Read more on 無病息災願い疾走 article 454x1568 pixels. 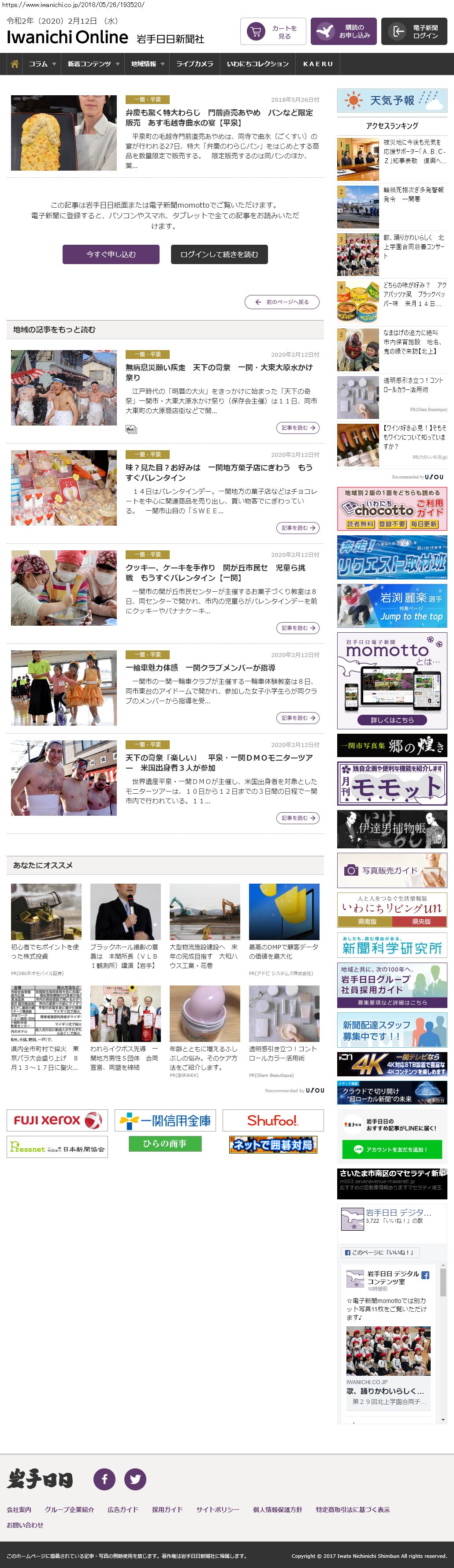(x=298, y=428)
